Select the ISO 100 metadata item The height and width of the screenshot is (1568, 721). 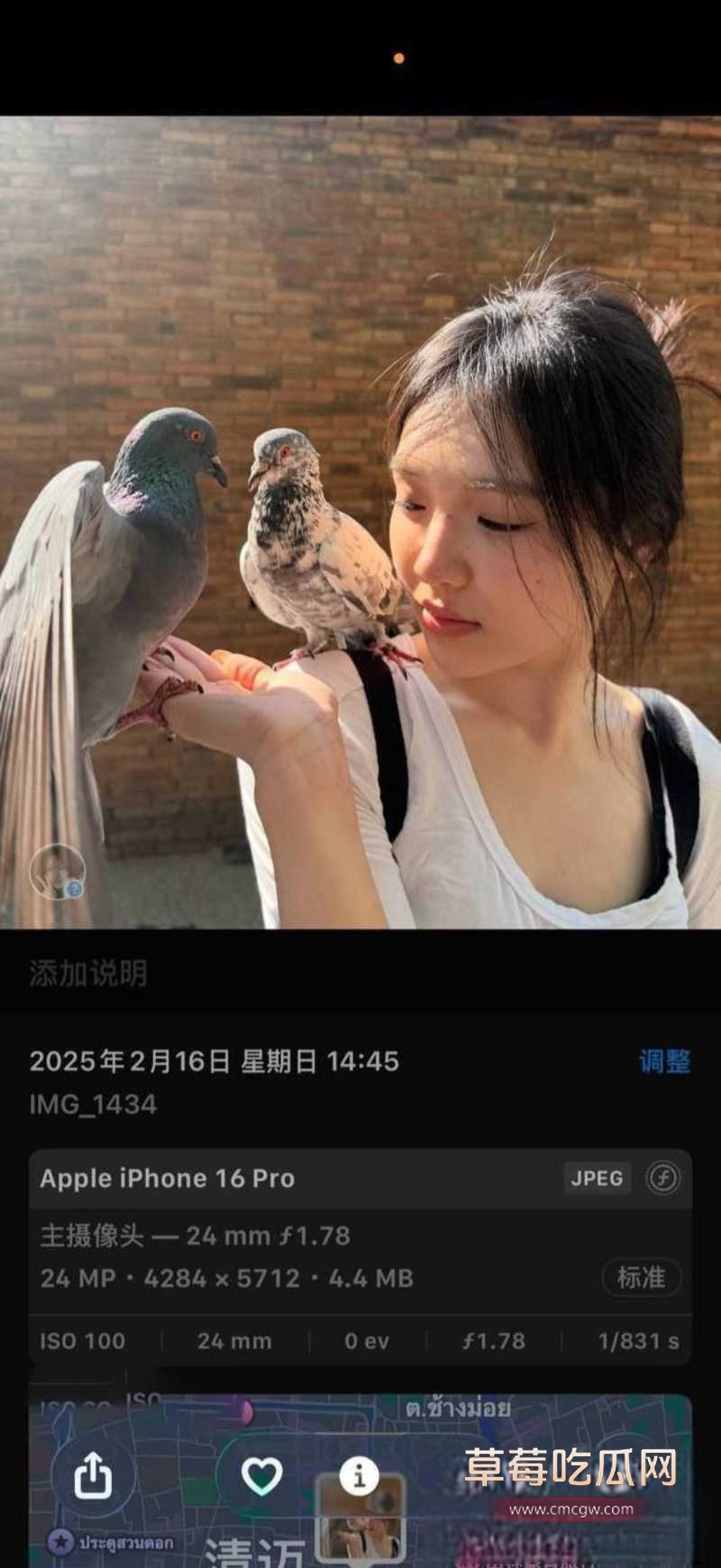81,1341
